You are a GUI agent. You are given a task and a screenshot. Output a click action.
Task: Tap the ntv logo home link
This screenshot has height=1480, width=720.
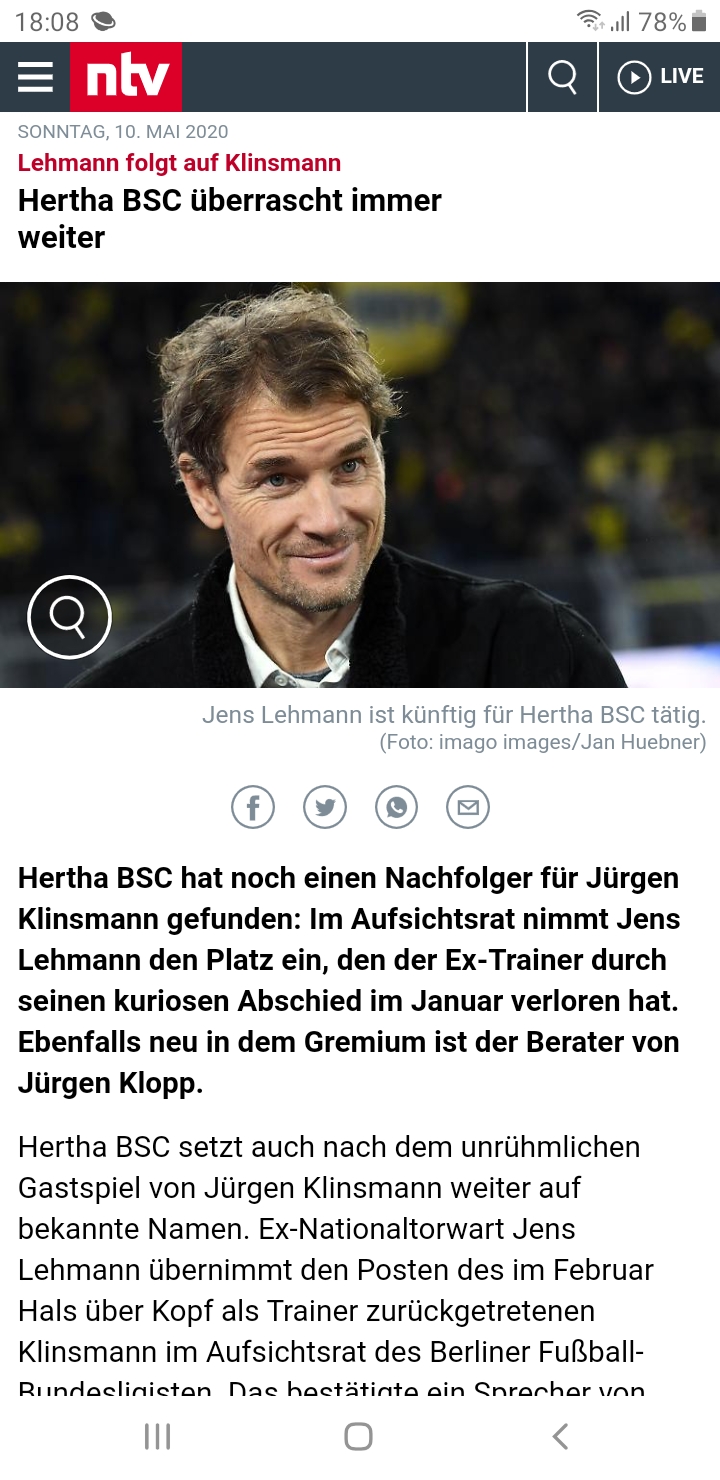point(126,77)
